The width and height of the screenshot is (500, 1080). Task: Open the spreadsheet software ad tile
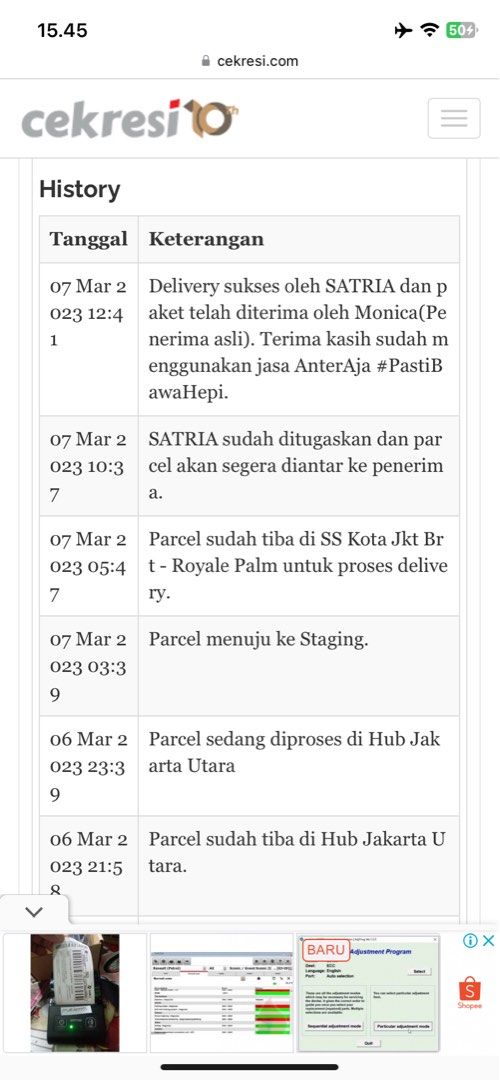222,993
